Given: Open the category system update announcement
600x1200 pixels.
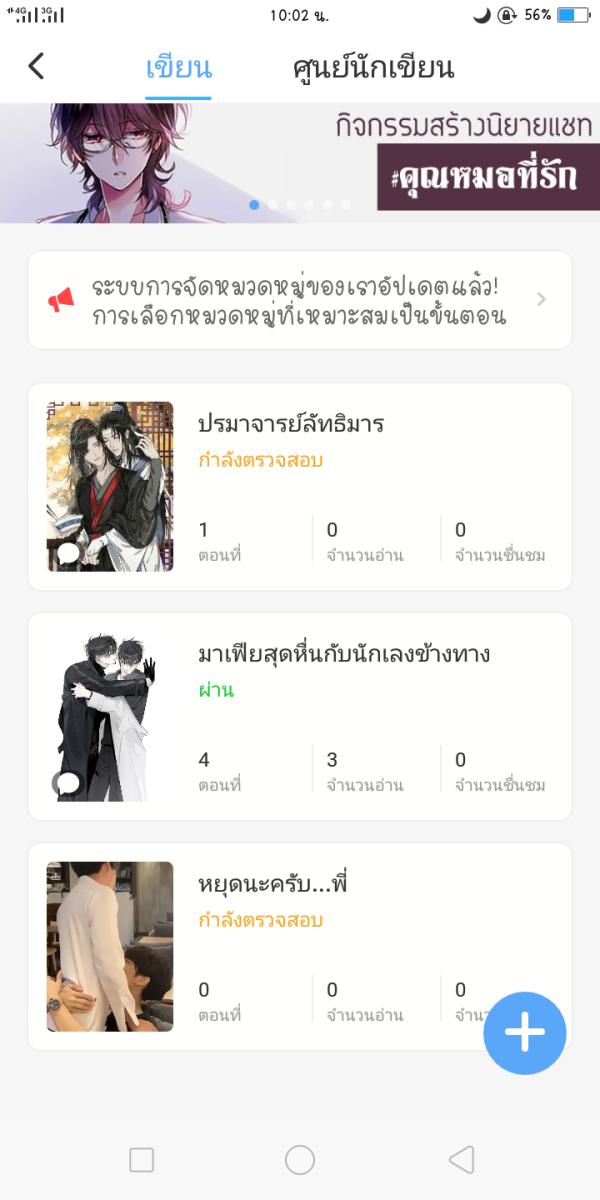Looking at the screenshot, I should click(x=300, y=300).
